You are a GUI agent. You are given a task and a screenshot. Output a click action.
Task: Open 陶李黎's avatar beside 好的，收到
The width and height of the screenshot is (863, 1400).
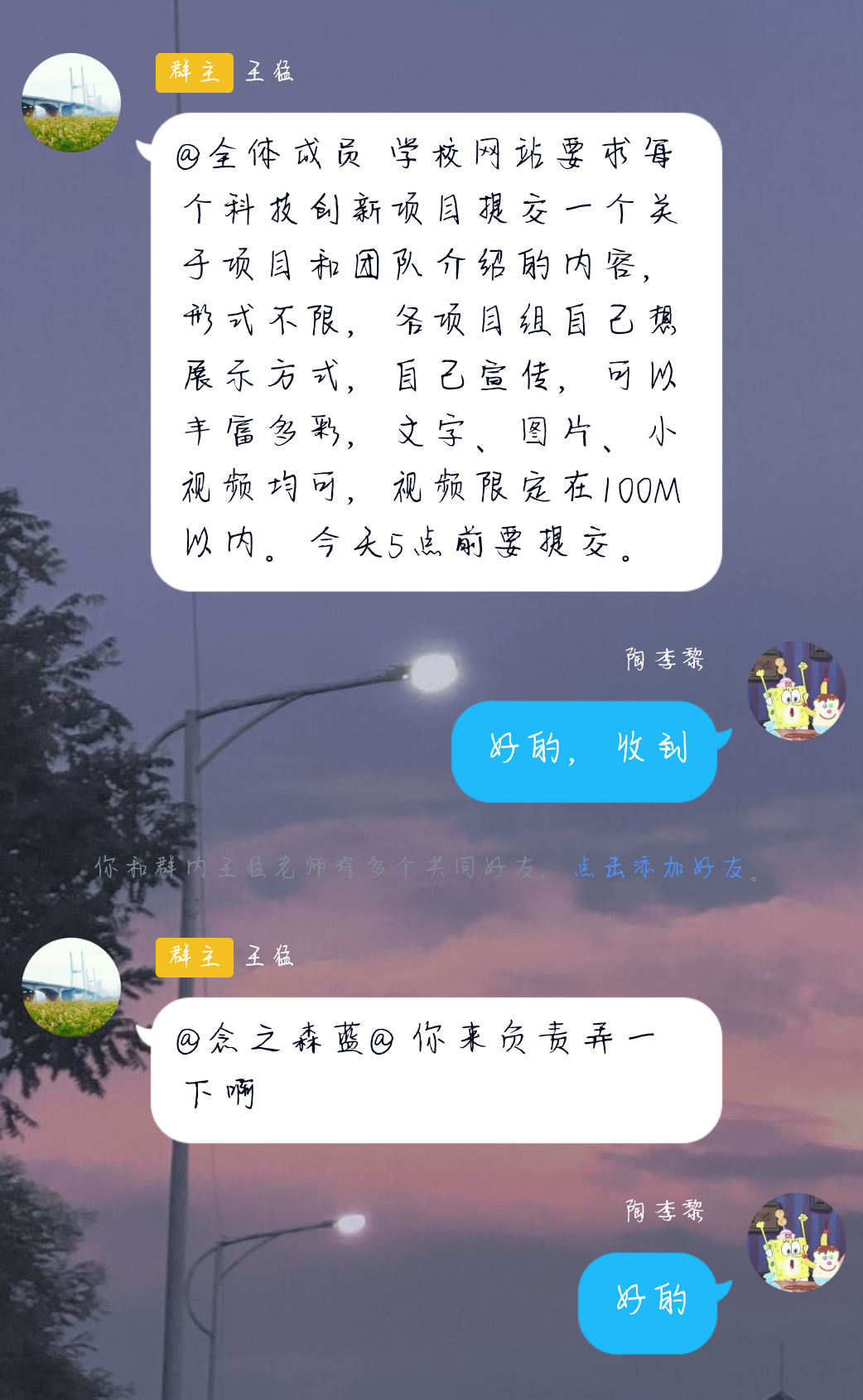796,691
